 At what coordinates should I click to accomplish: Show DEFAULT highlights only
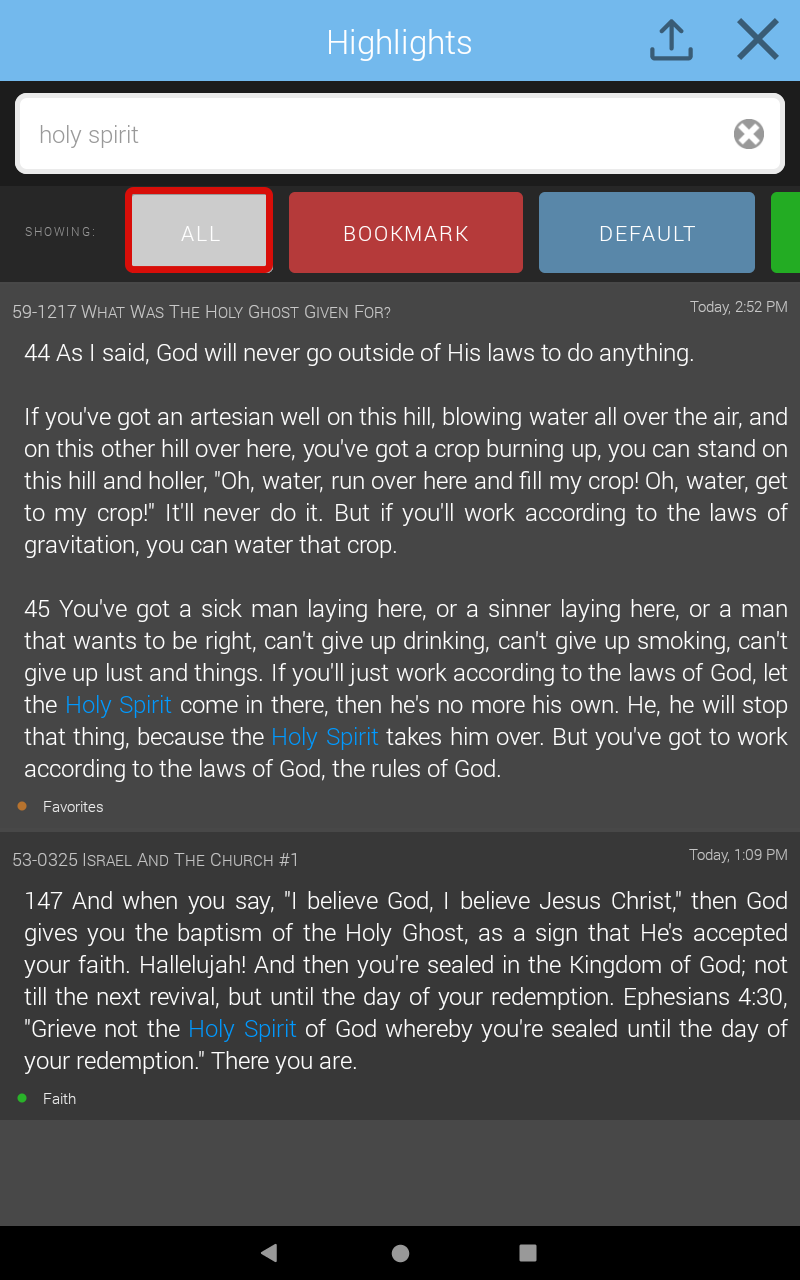(647, 233)
